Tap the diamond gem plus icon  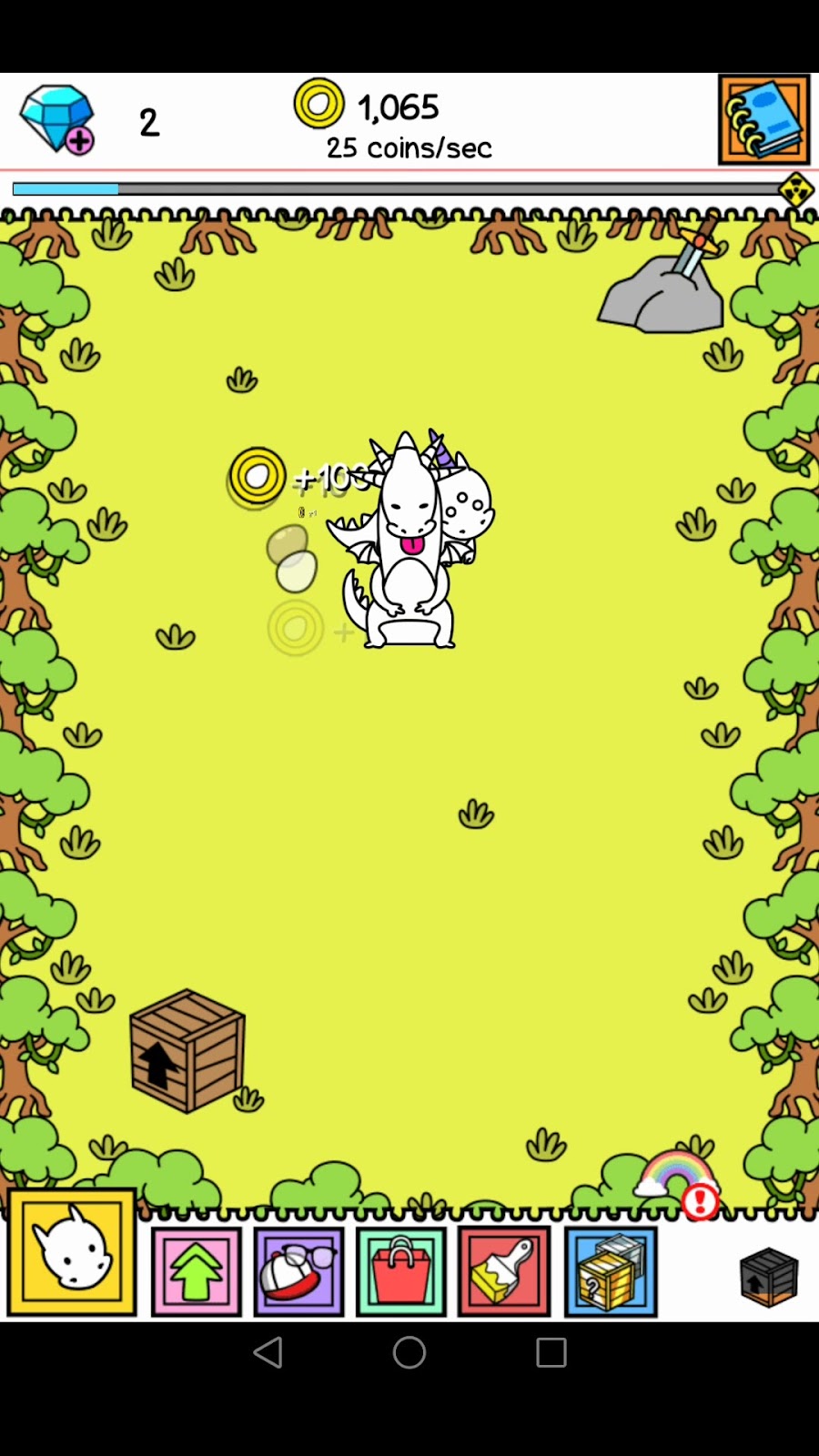(x=58, y=120)
